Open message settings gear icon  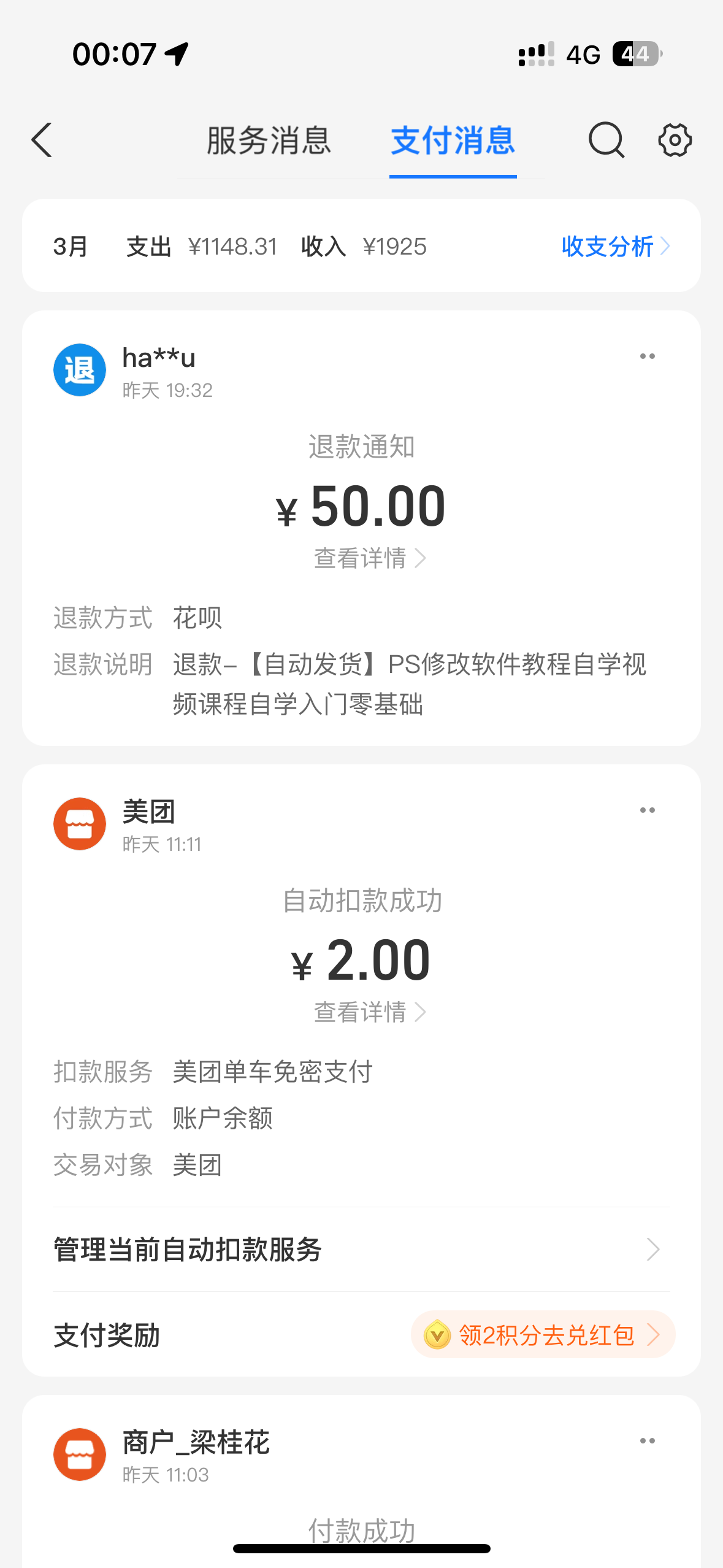pos(675,140)
